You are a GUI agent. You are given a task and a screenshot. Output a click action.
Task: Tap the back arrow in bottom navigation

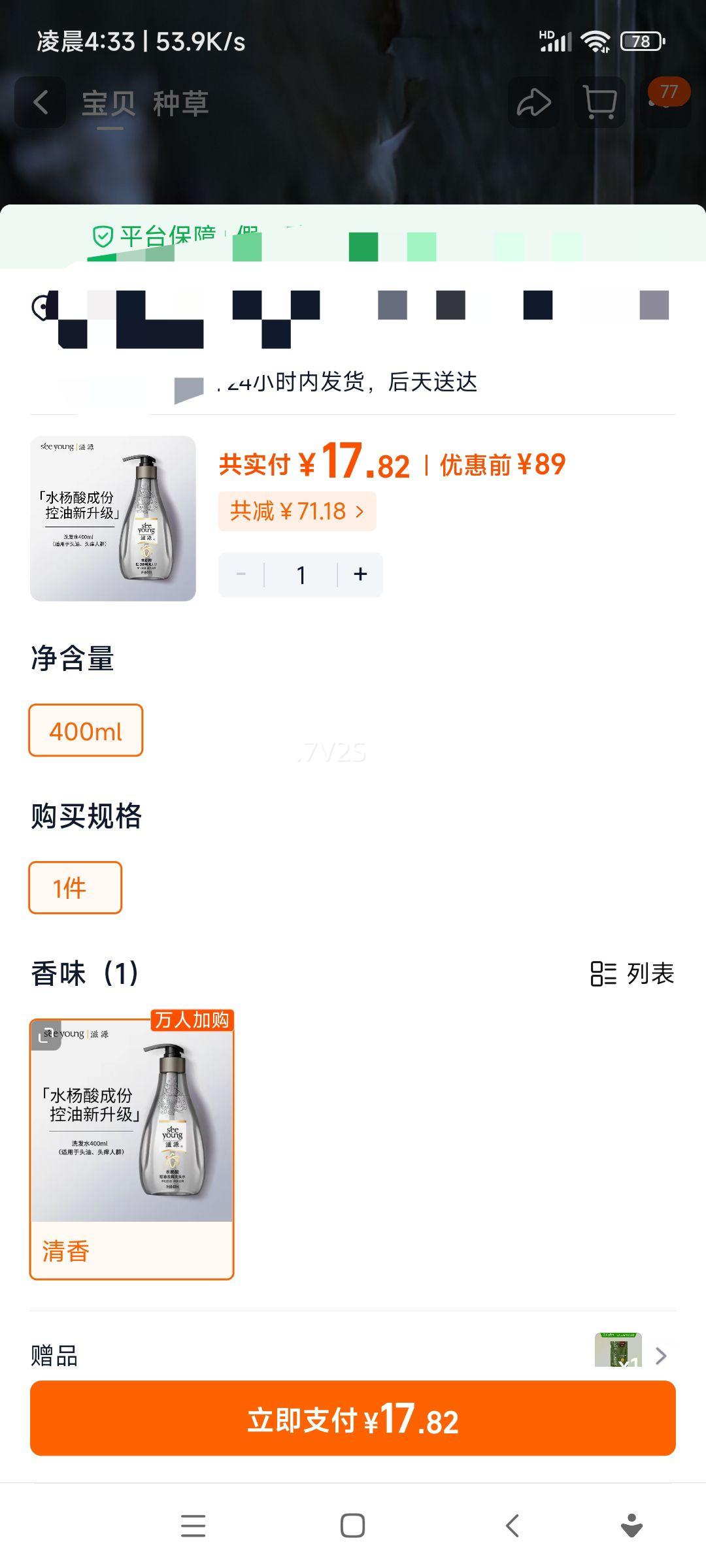511,1526
